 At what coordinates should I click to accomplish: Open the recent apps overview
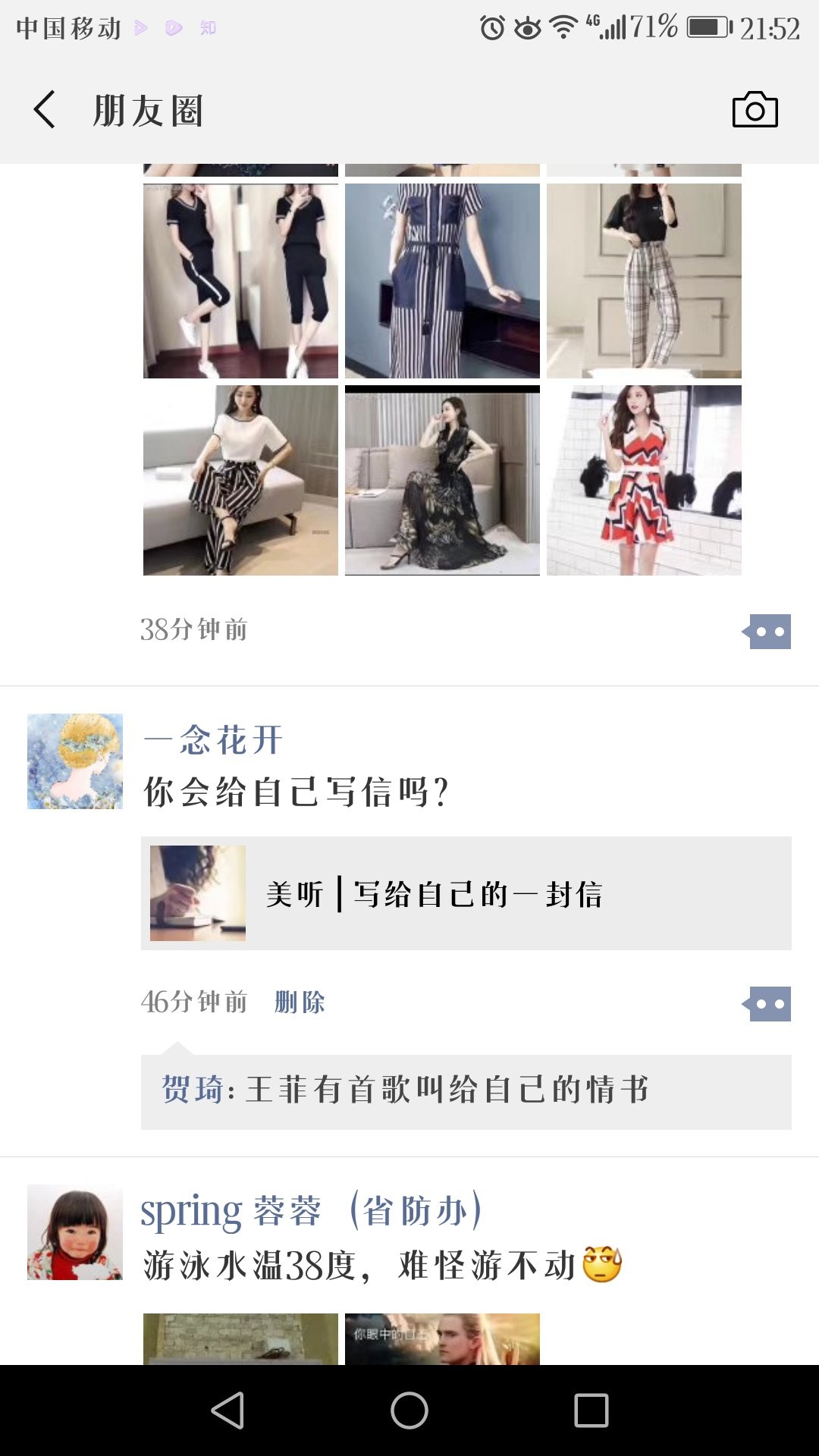click(x=591, y=1410)
